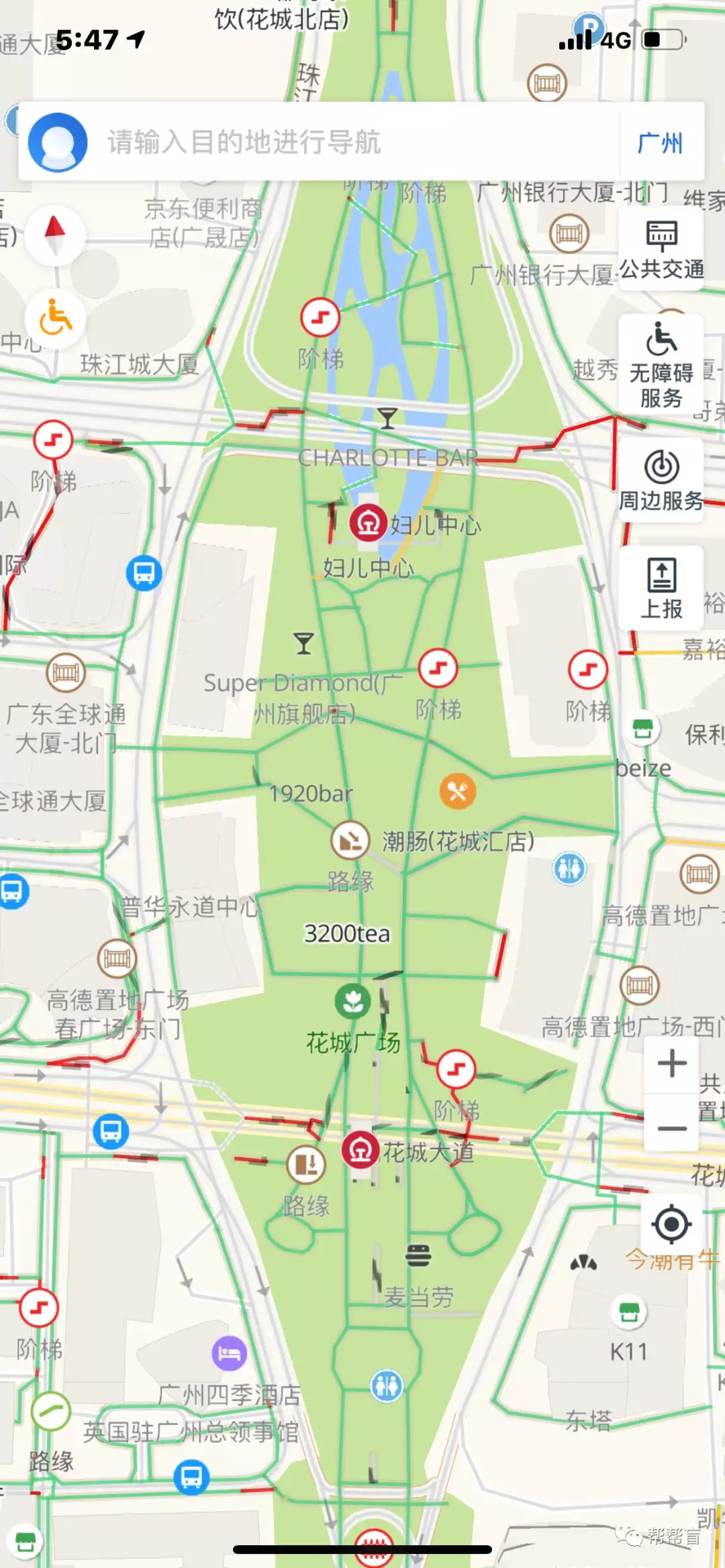The image size is (725, 1568).
Task: Select the K11 shopping marker
Action: click(629, 1313)
